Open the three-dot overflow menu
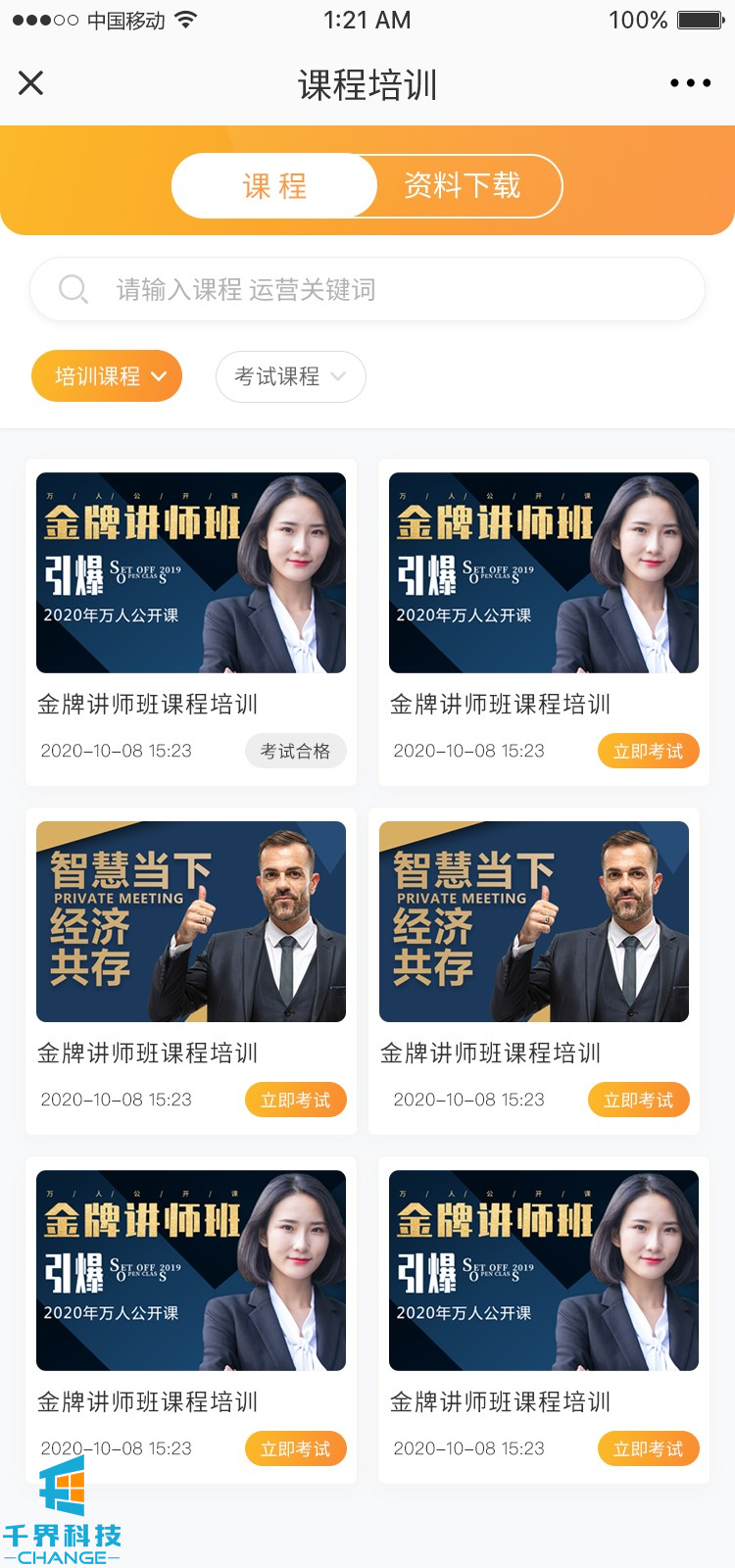This screenshot has height=1568, width=735. pos(690,83)
